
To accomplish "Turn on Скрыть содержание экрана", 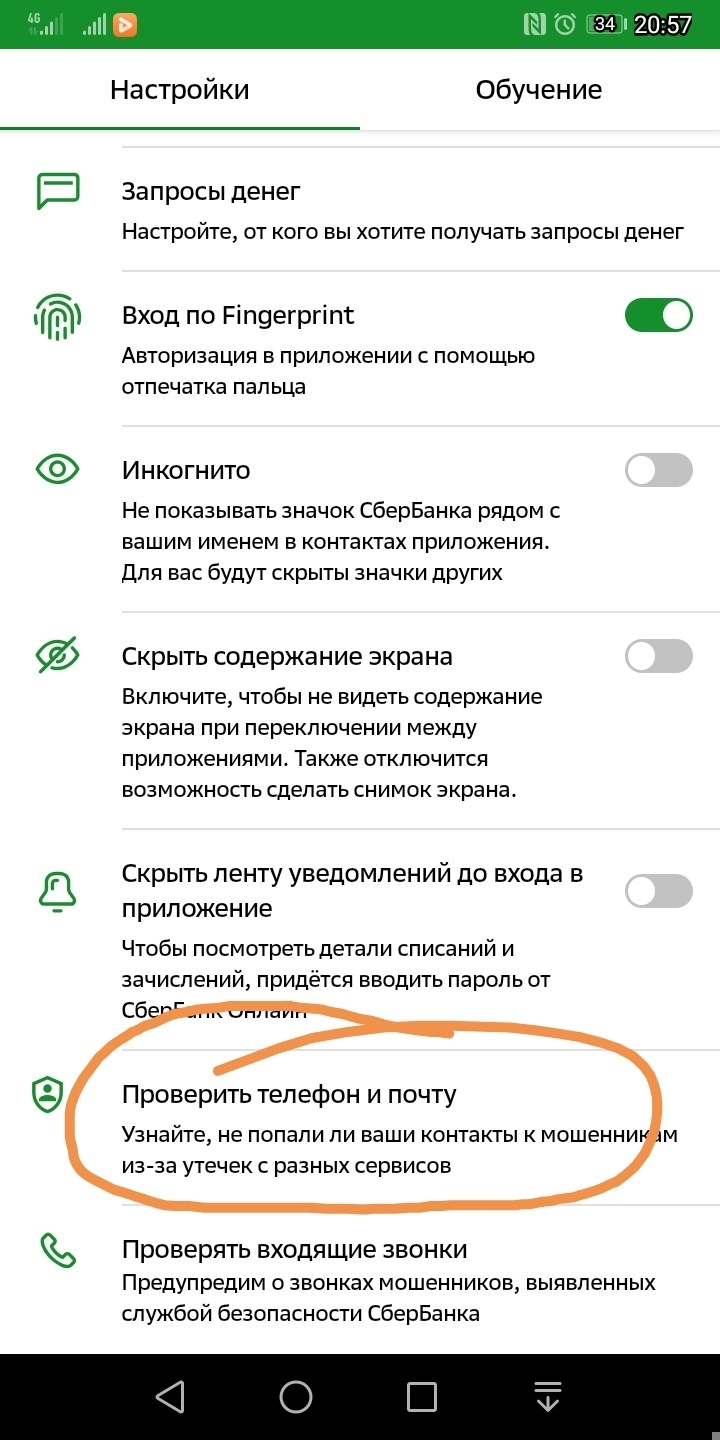I will (x=658, y=657).
